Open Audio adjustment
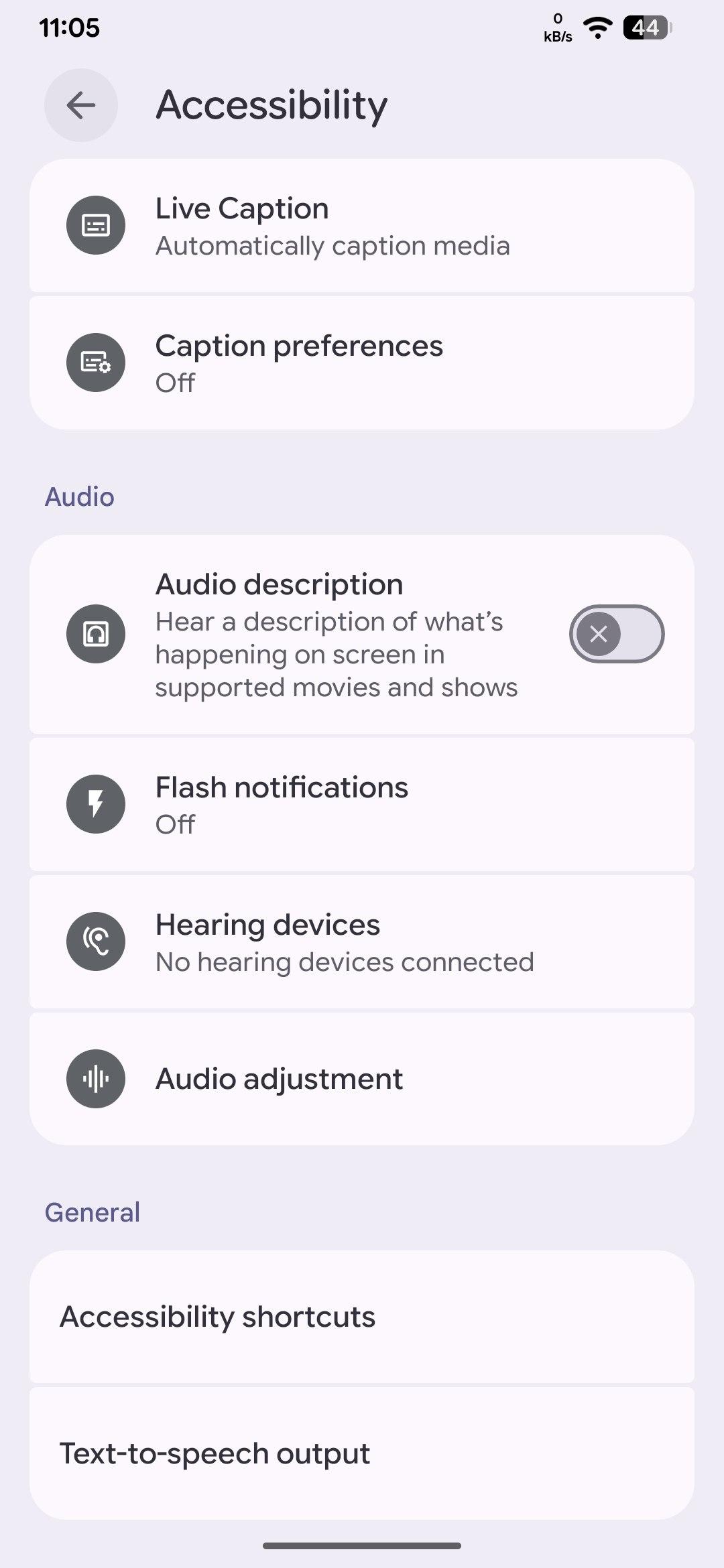Image resolution: width=724 pixels, height=1568 pixels. click(362, 1079)
